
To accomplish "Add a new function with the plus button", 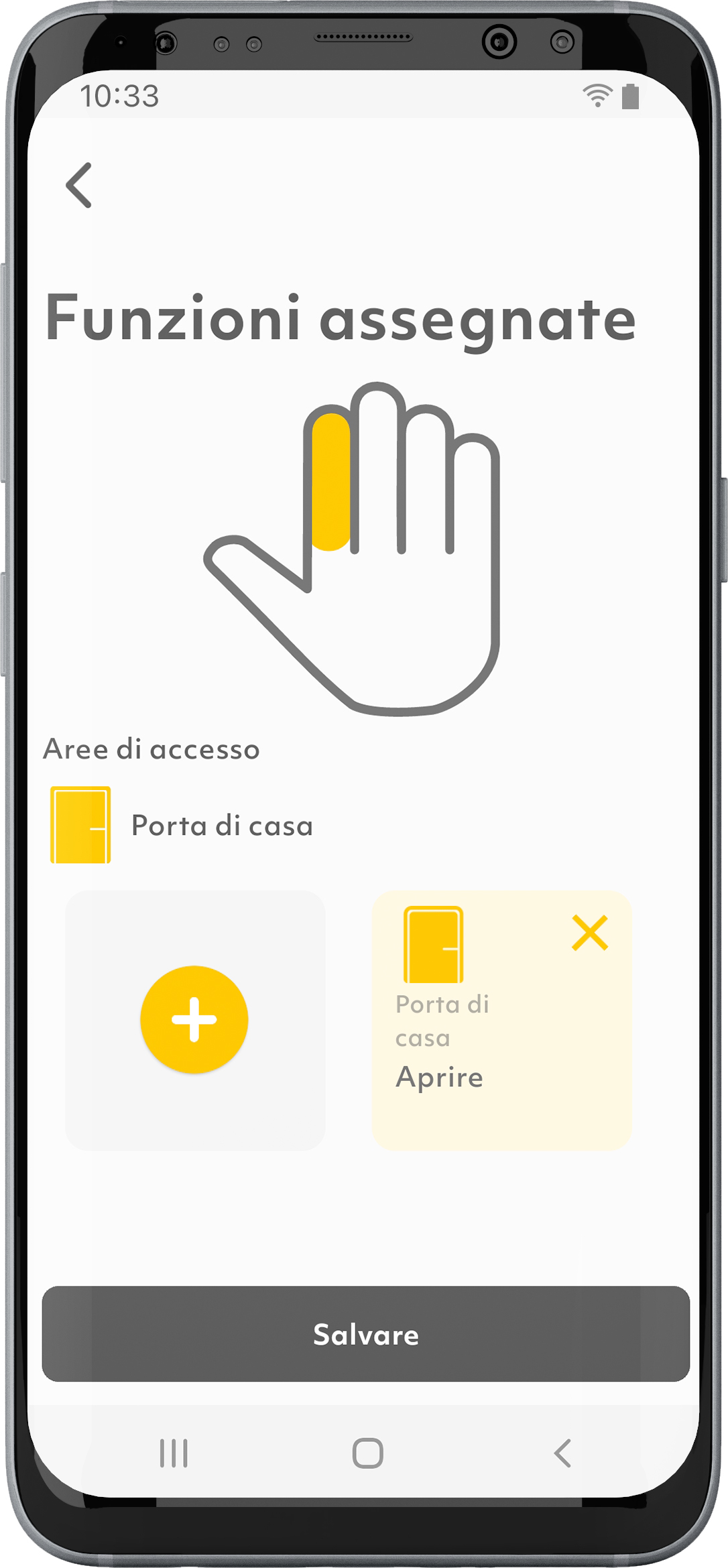I will tap(194, 1019).
